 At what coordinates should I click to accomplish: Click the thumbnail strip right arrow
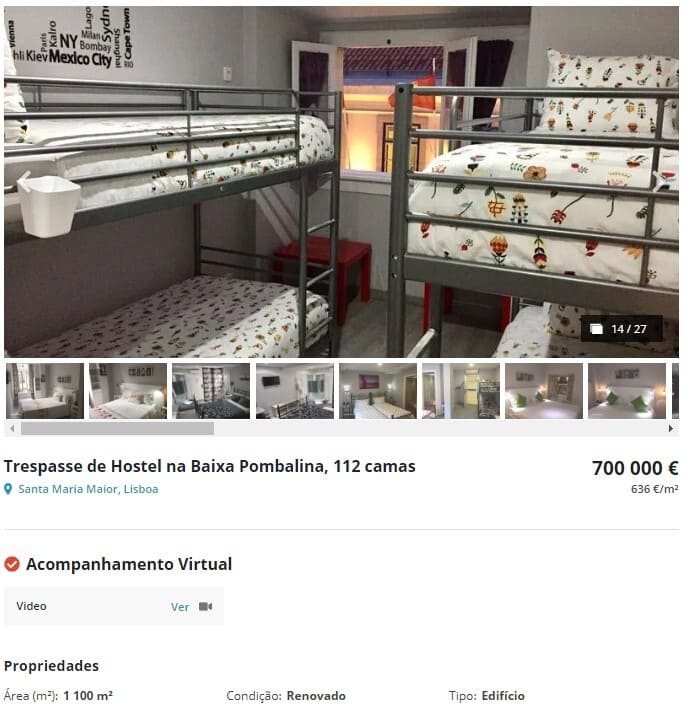(671, 428)
